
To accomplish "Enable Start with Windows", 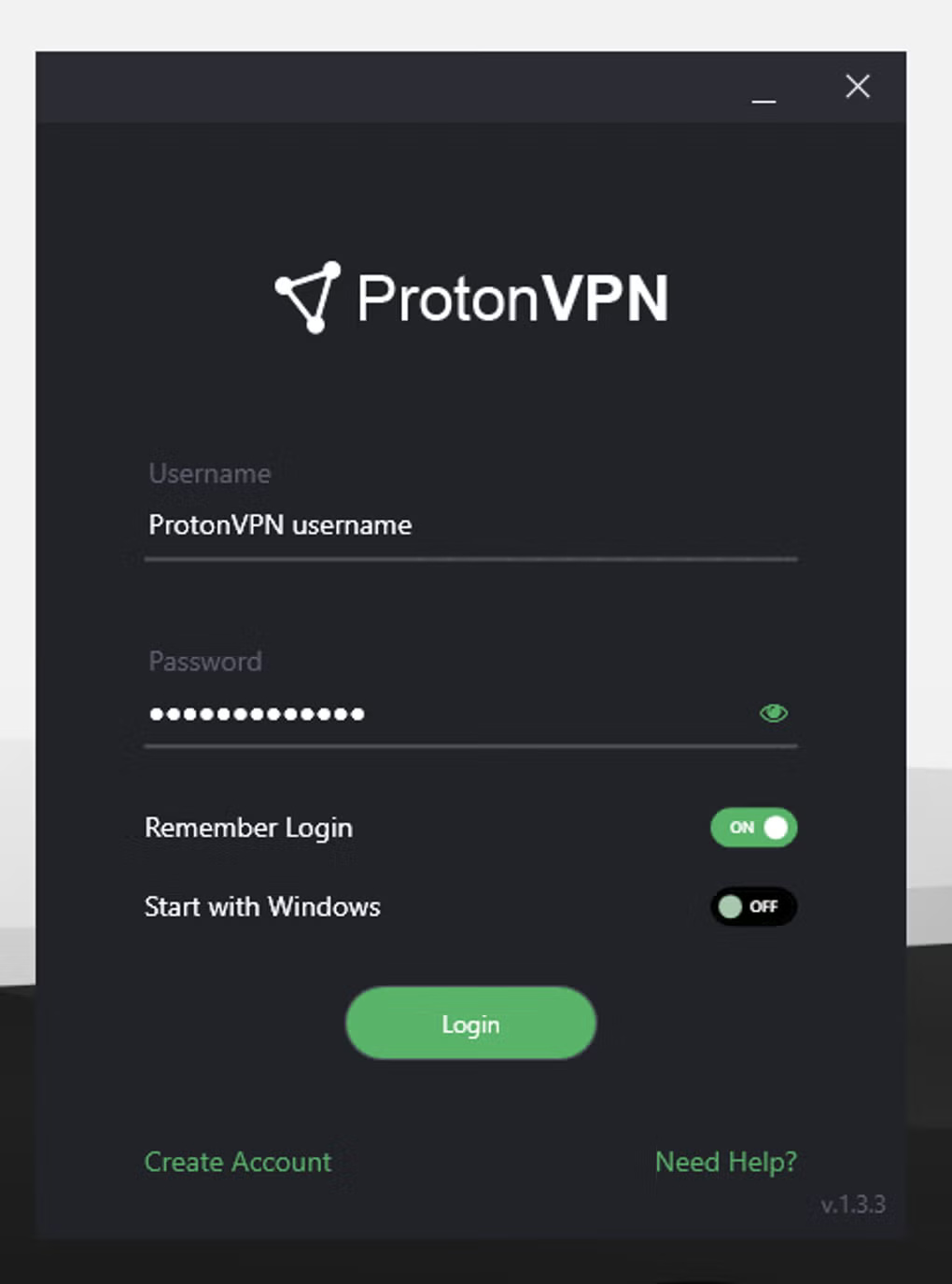I will click(x=753, y=906).
